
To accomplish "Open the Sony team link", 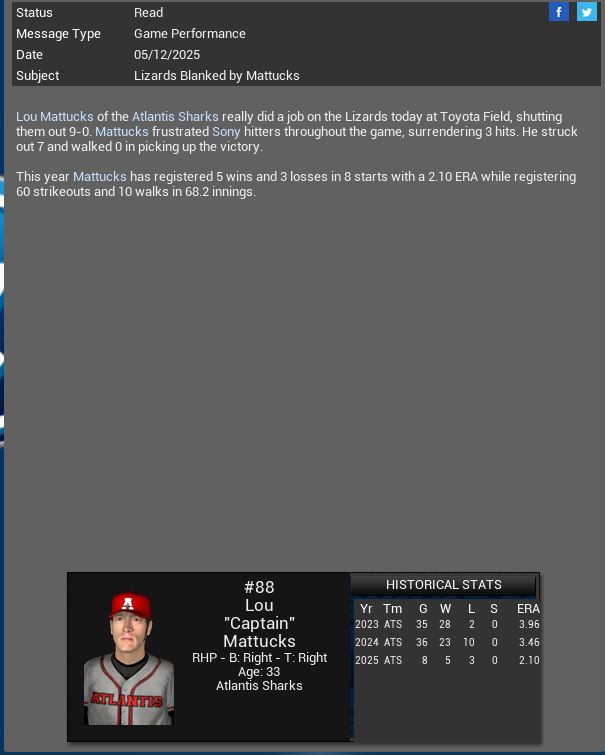I will (x=226, y=132).
